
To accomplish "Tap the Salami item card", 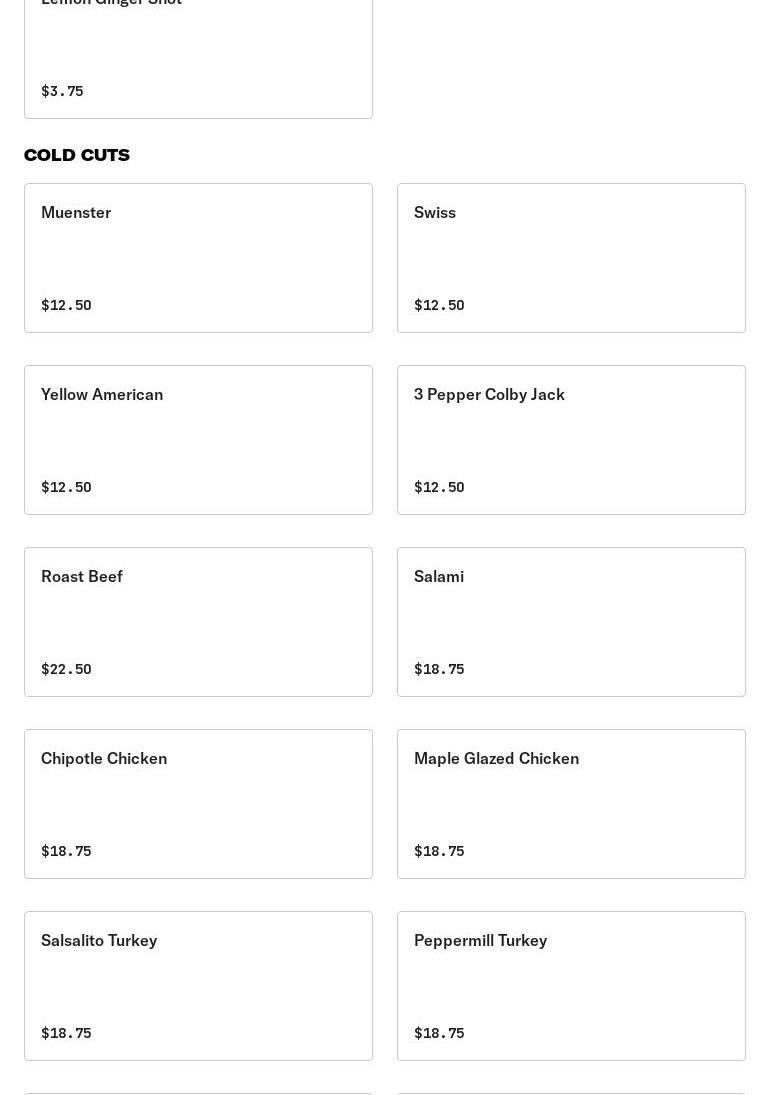I will click(571, 622).
